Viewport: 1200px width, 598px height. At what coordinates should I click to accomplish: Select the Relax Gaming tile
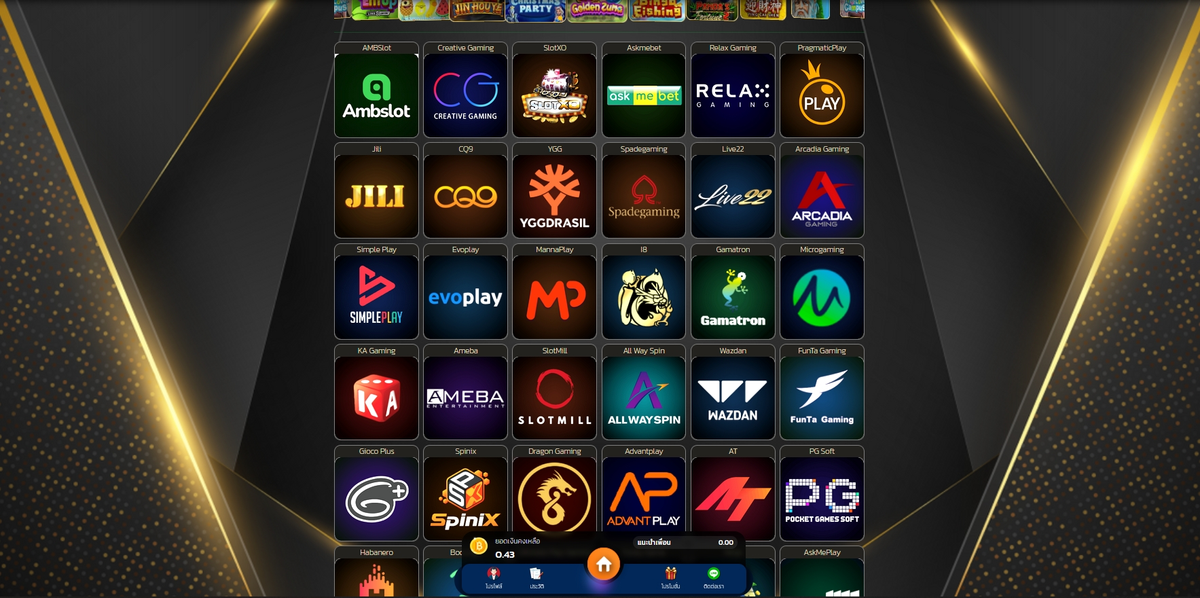[x=732, y=95]
